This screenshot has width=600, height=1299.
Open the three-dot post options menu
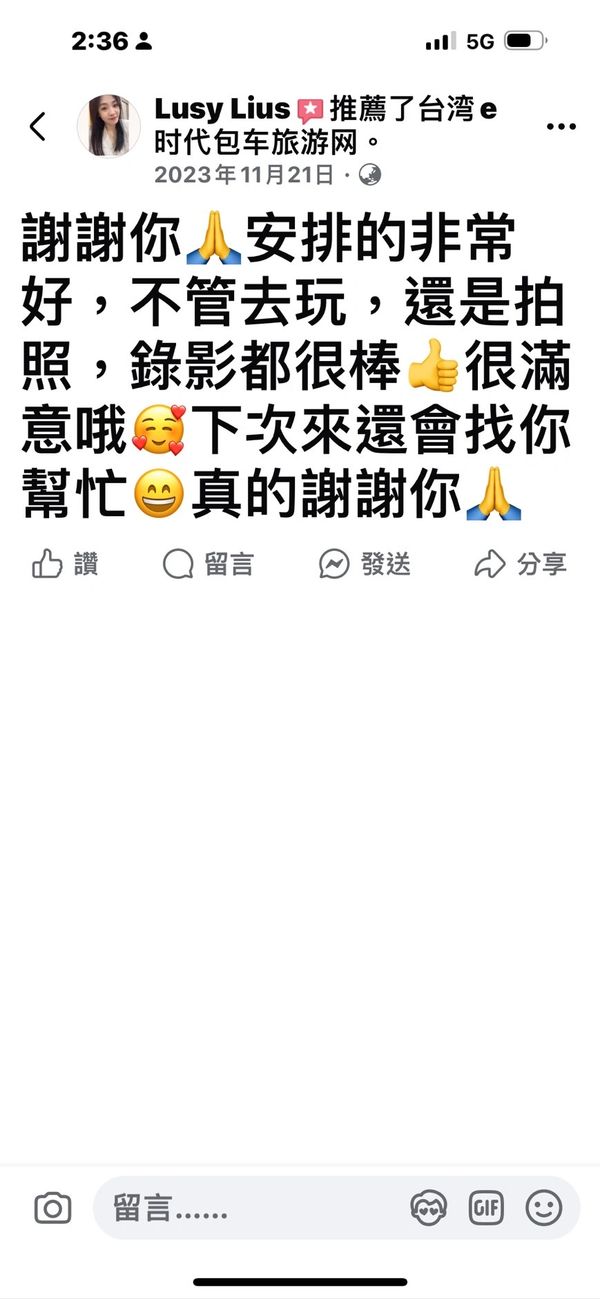561,127
